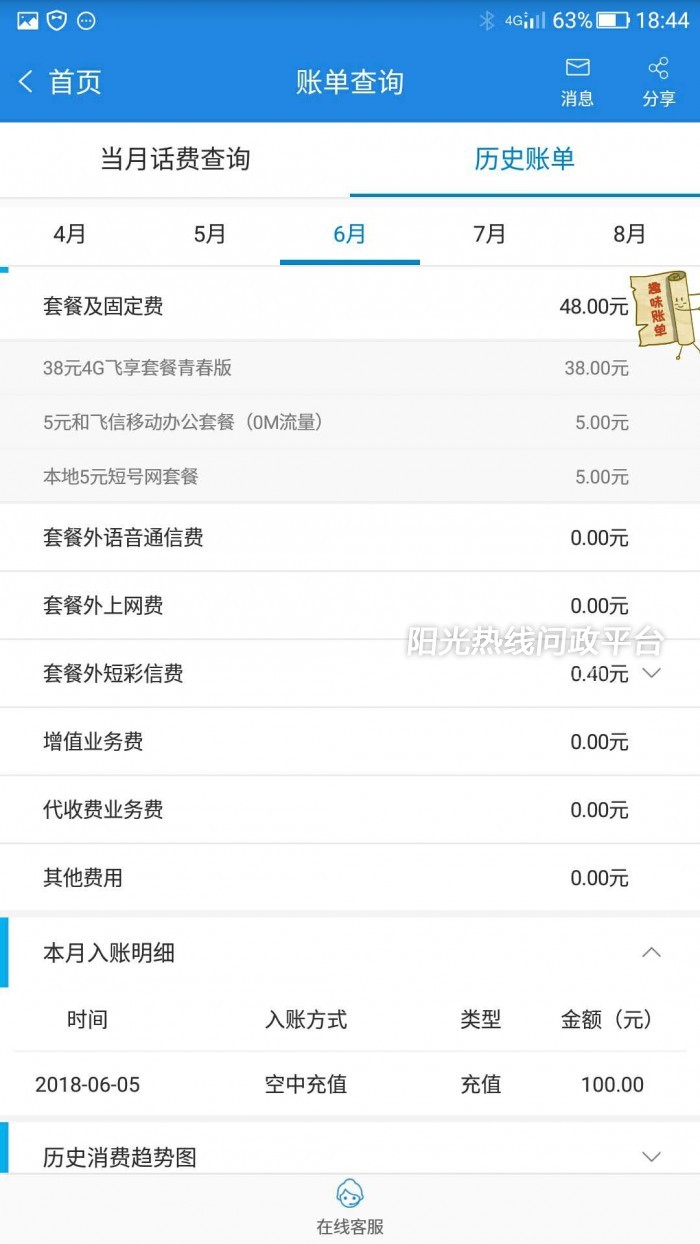The height and width of the screenshot is (1244, 700).
Task: Contact 在线客服 support
Action: (349, 1208)
